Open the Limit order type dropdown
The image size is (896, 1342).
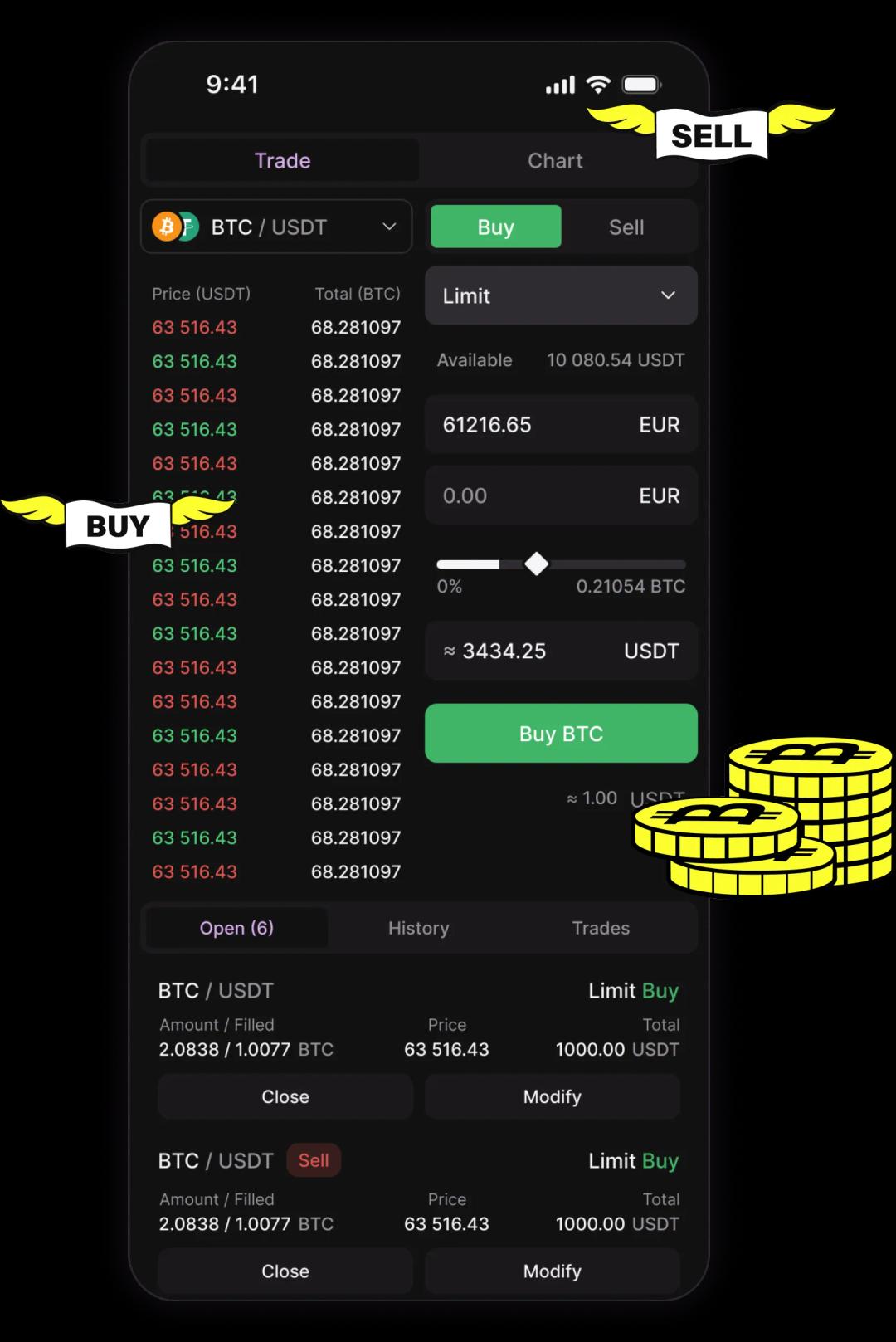pyautogui.click(x=561, y=295)
